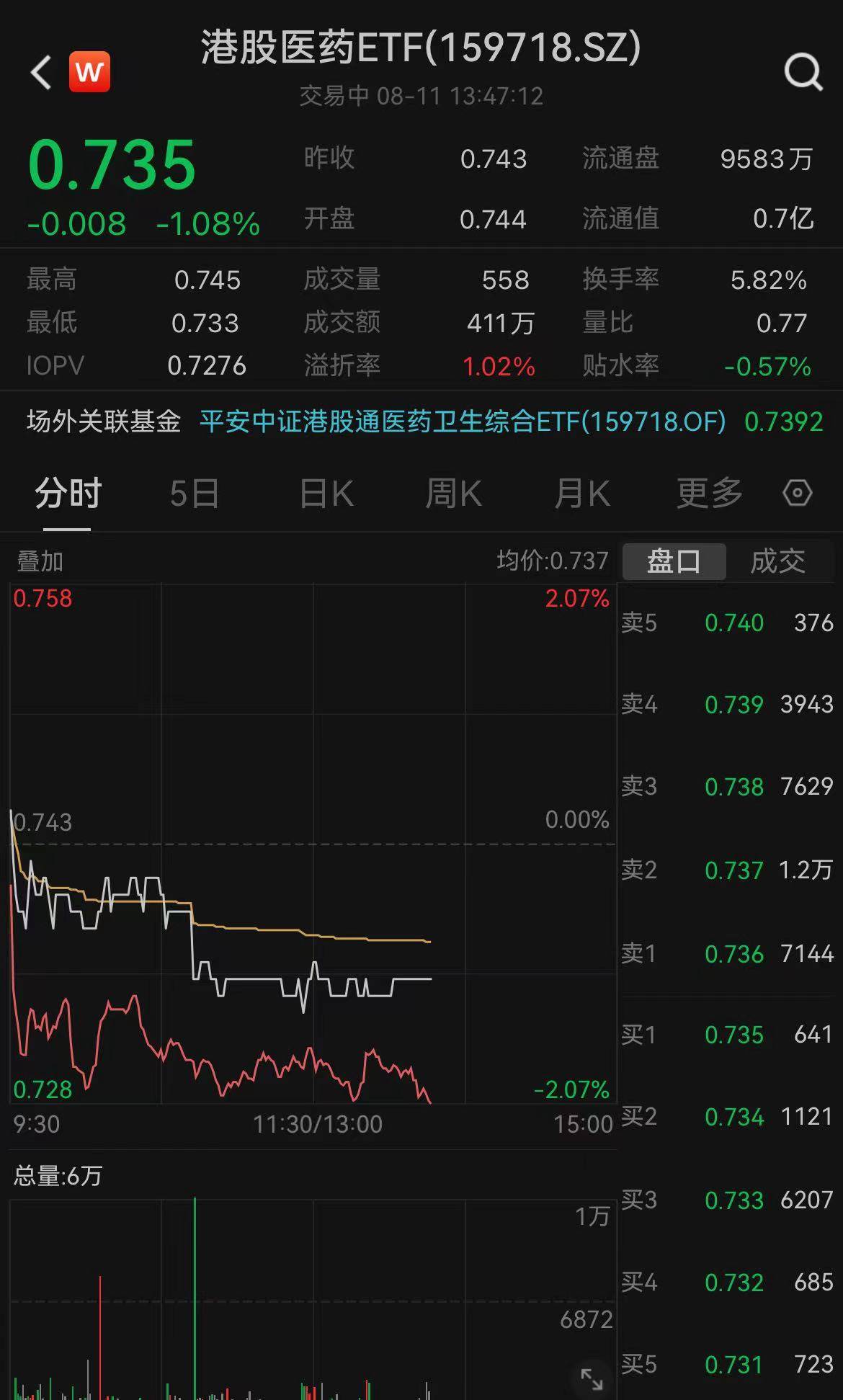Expand 更多 for more chart types
Screen dimensions: 843x1400
(710, 493)
